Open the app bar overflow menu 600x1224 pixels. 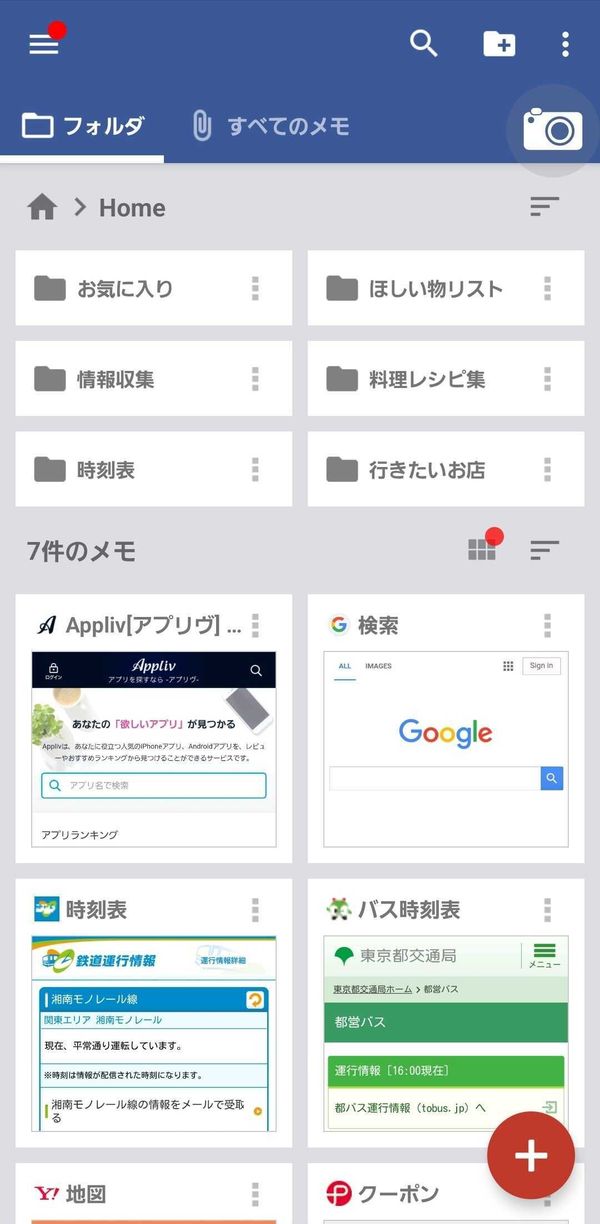tap(565, 44)
